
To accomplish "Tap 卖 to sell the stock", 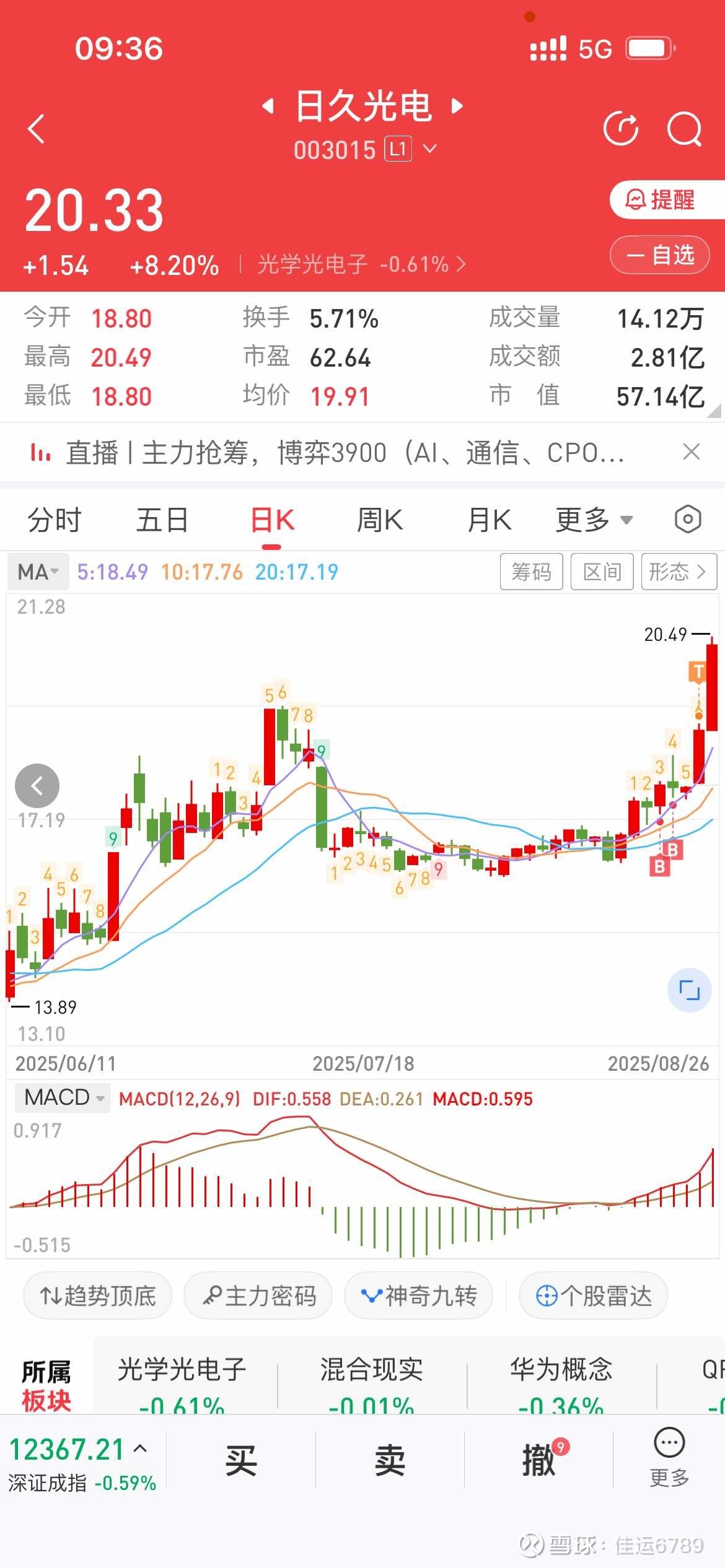I will (x=390, y=1460).
